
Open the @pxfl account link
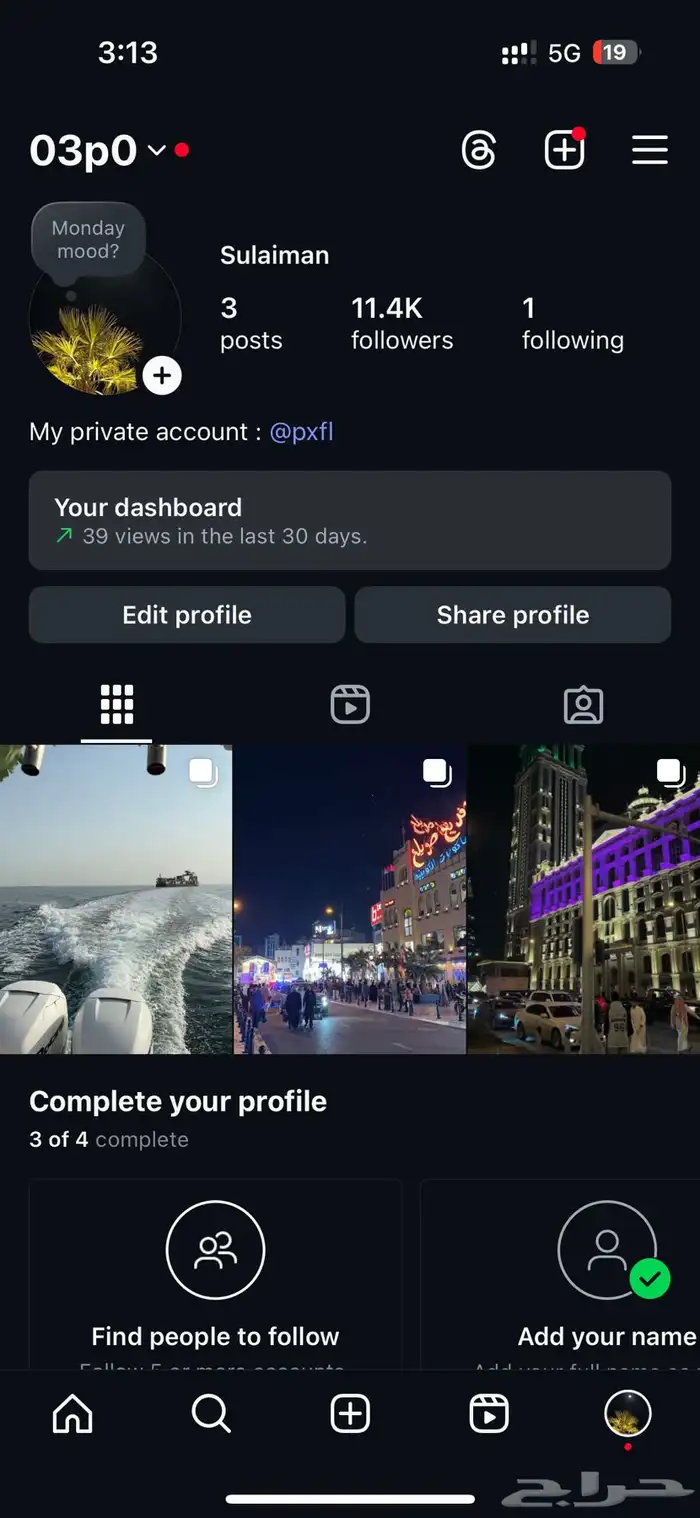[x=301, y=432]
